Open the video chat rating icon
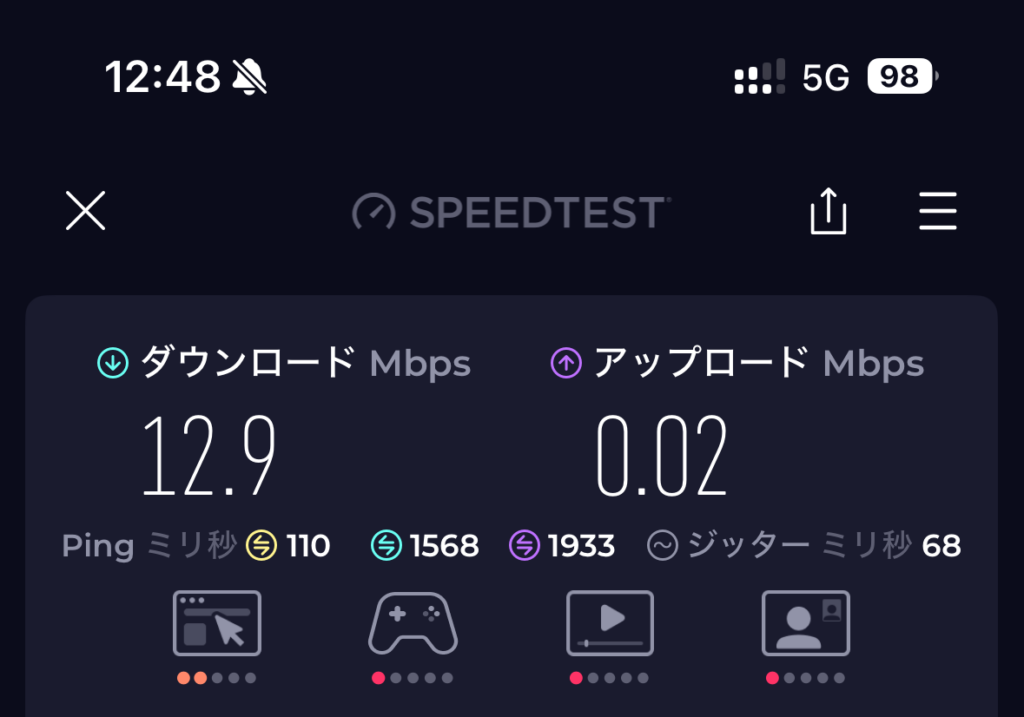 coord(805,623)
